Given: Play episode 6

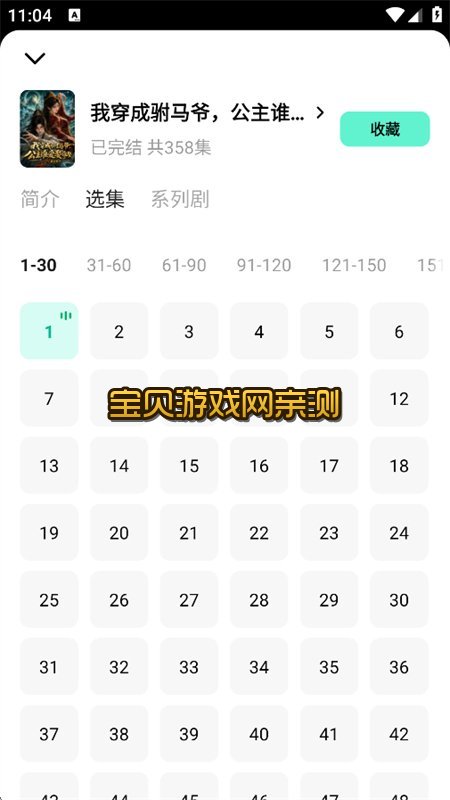Looking at the screenshot, I should coord(399,331).
